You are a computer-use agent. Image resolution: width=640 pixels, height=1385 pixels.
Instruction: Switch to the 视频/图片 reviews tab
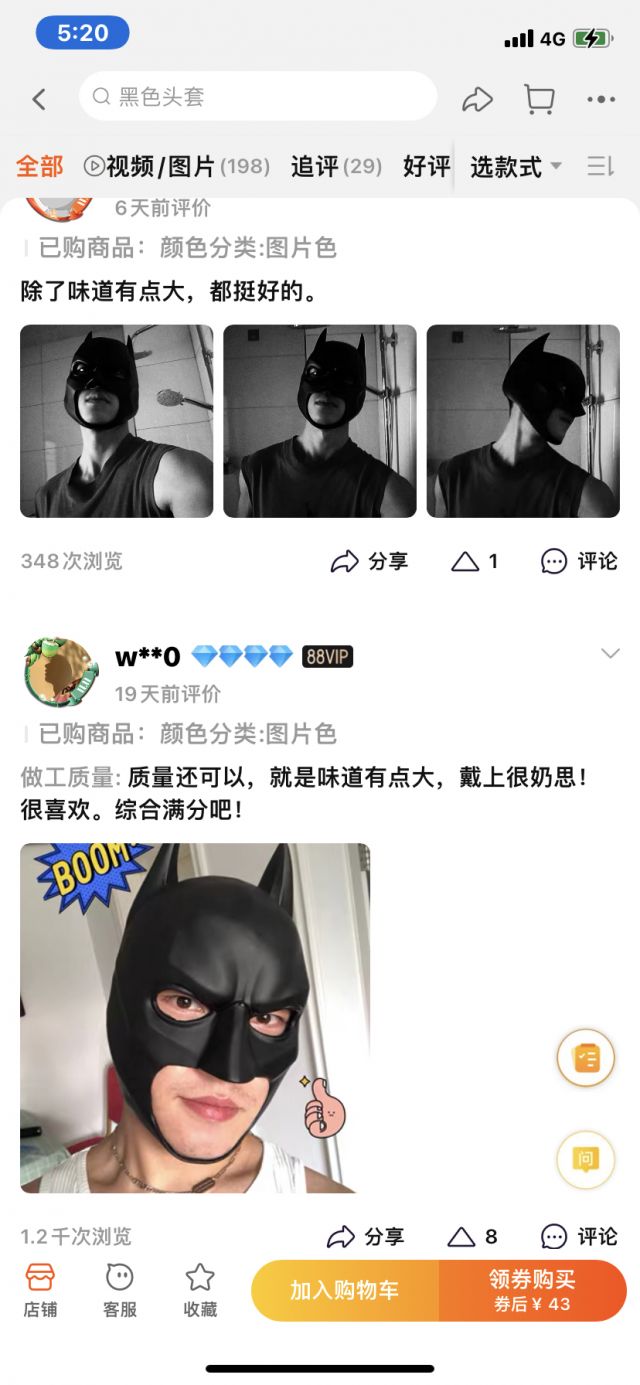pos(176,166)
